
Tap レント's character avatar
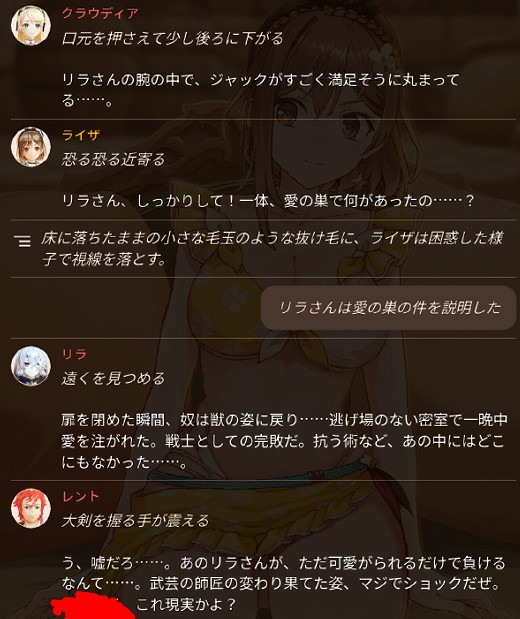pyautogui.click(x=31, y=508)
